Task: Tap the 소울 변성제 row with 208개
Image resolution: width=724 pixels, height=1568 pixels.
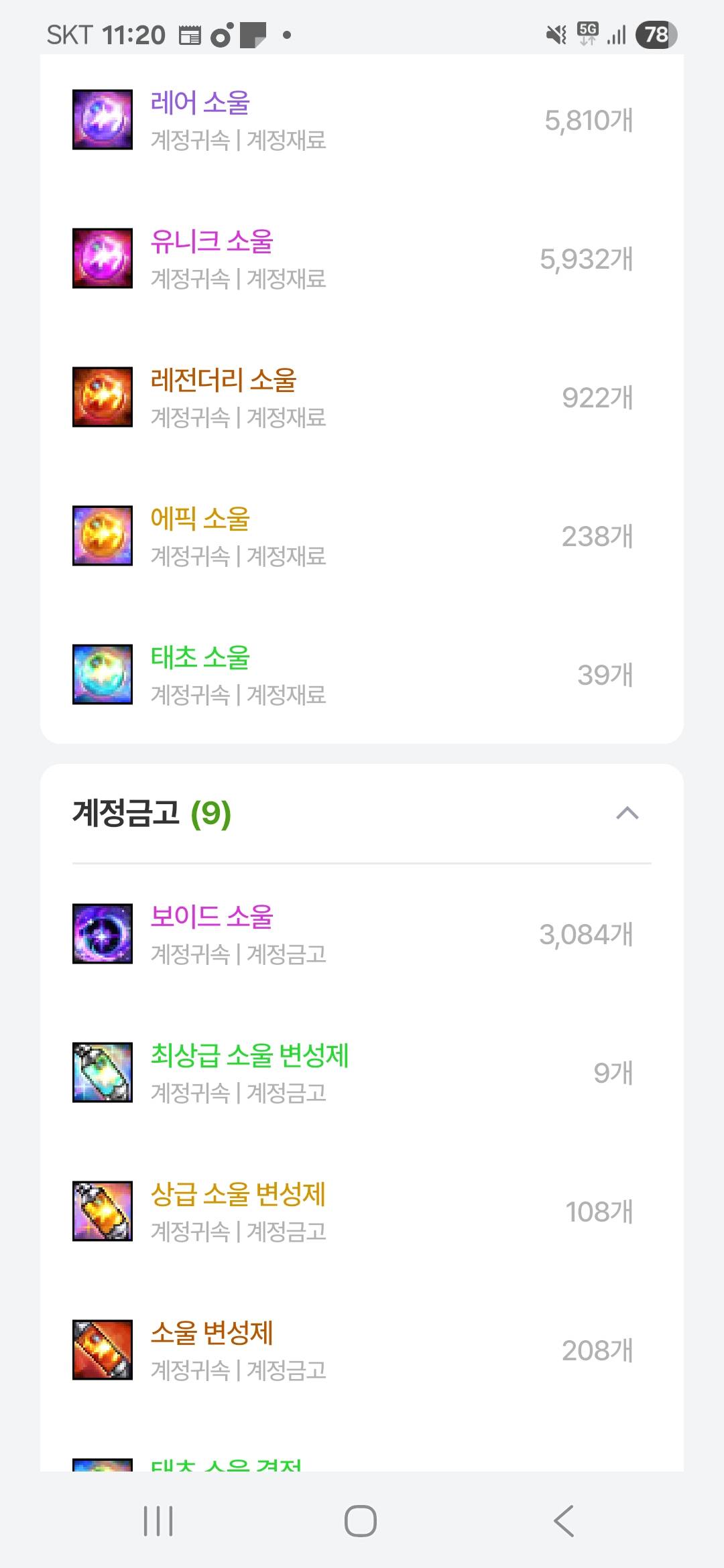Action: point(362,1350)
